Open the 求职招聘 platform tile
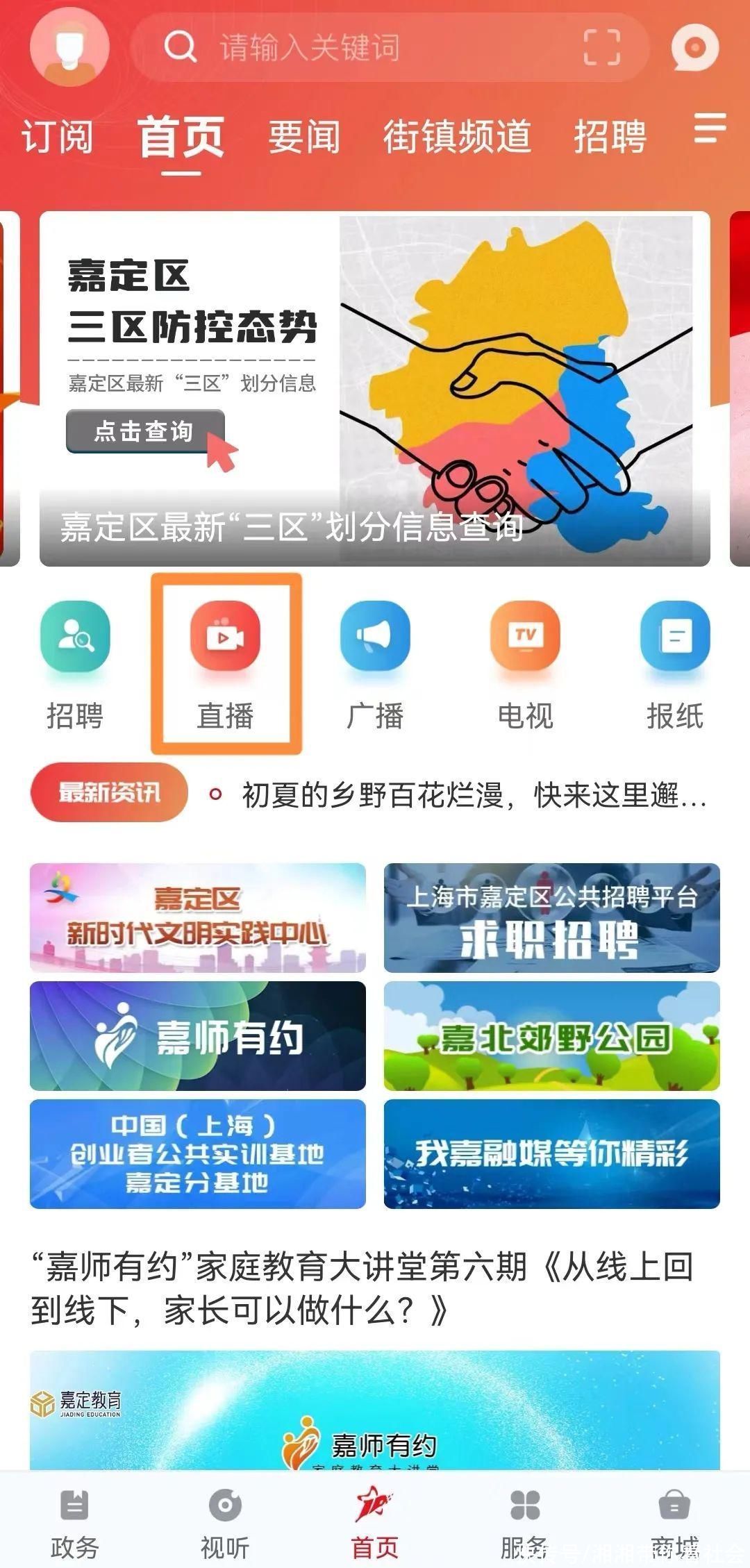Viewport: 750px width, 1568px height. coord(552,917)
